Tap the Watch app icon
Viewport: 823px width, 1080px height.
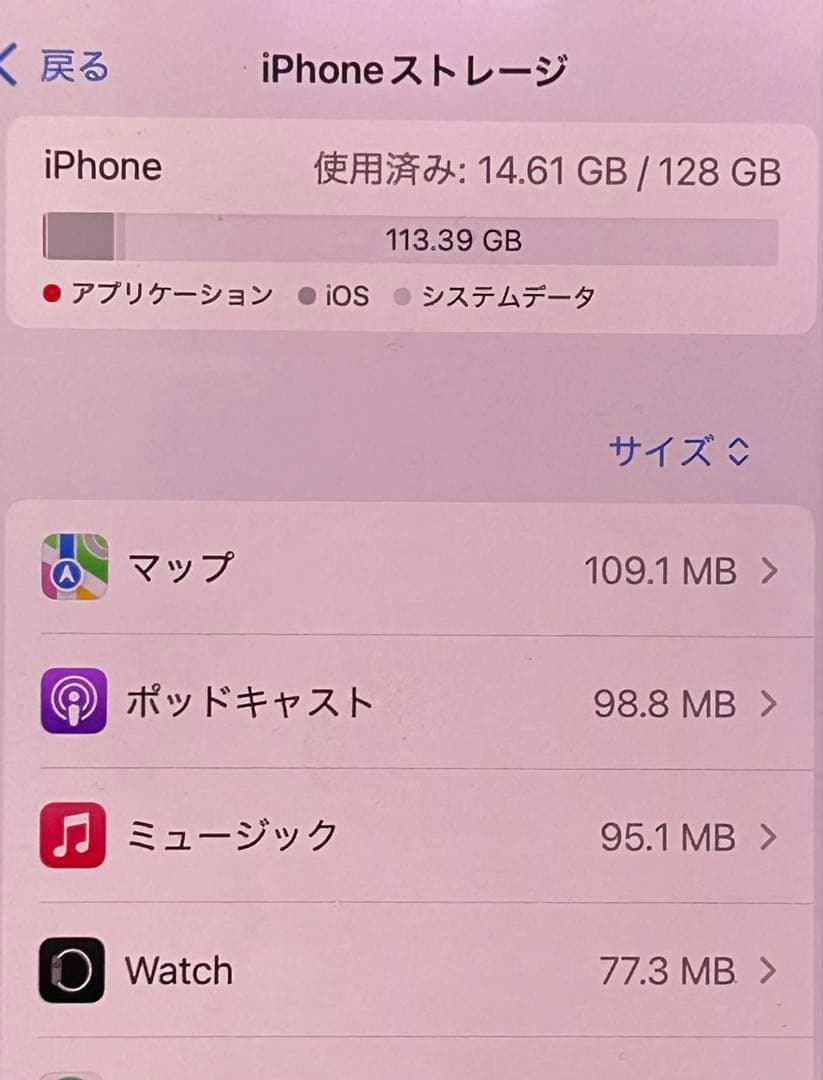(72, 968)
